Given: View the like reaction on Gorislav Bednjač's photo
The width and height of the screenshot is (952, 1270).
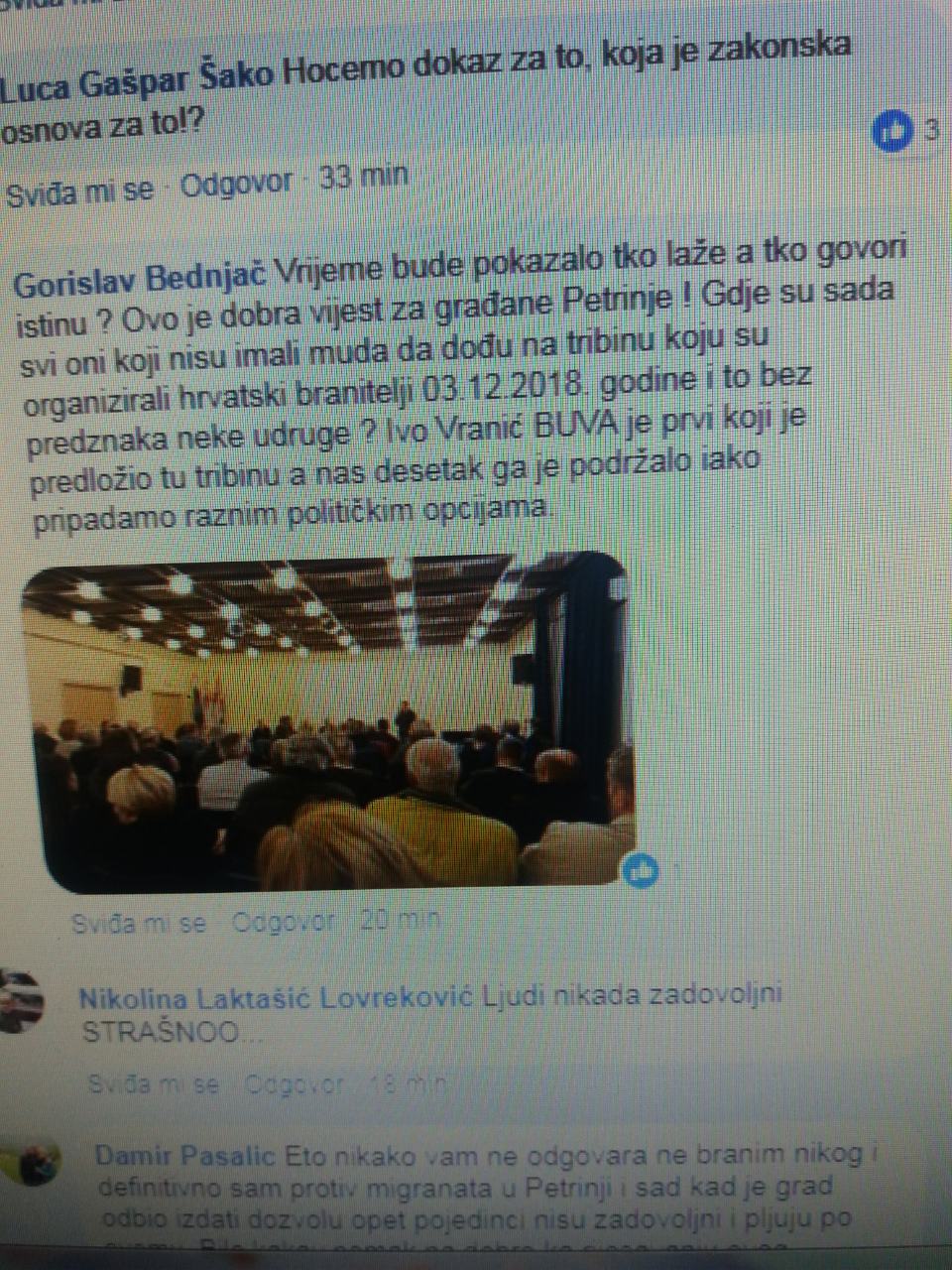Looking at the screenshot, I should [642, 870].
